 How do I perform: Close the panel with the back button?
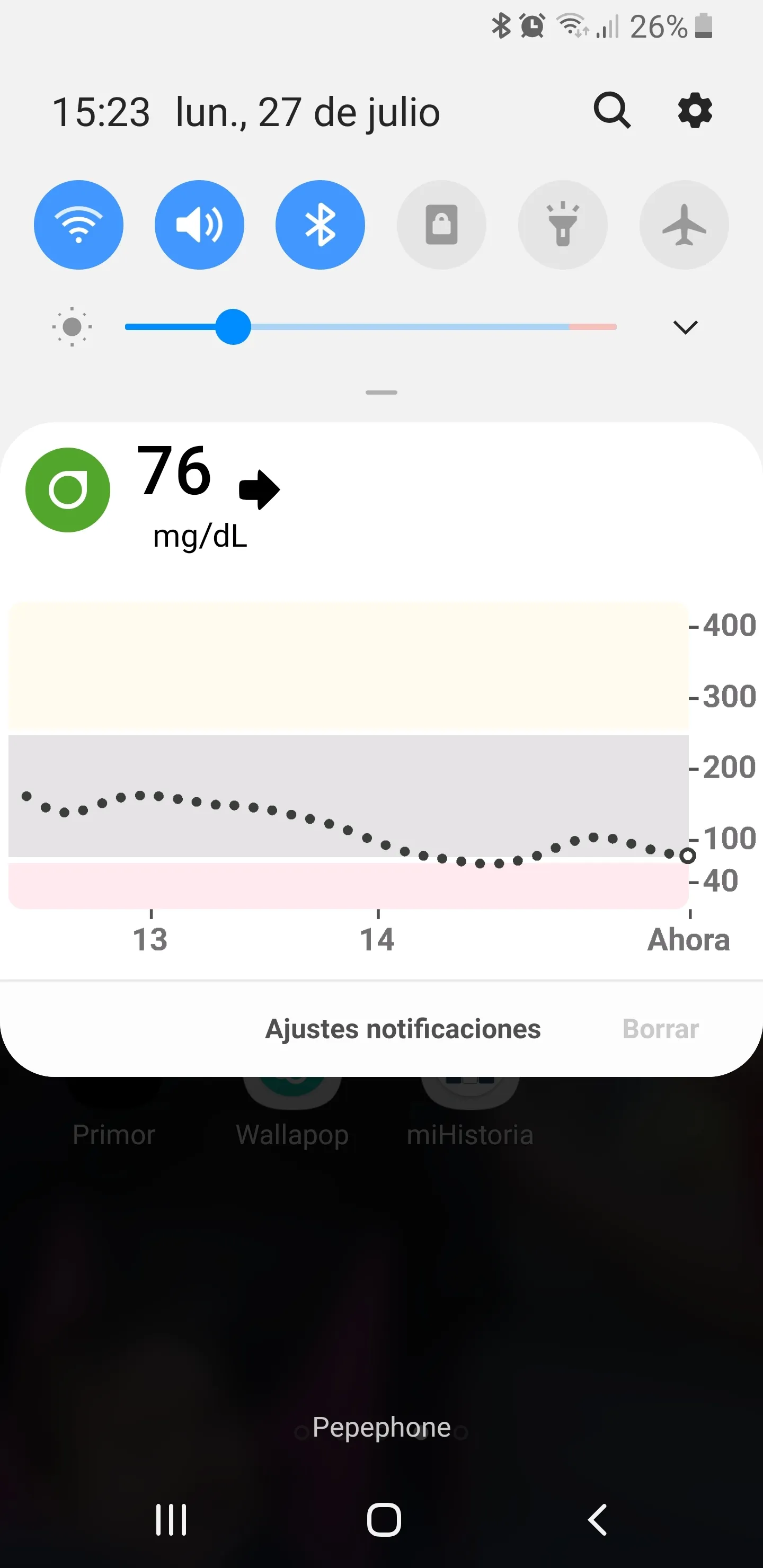597,1519
